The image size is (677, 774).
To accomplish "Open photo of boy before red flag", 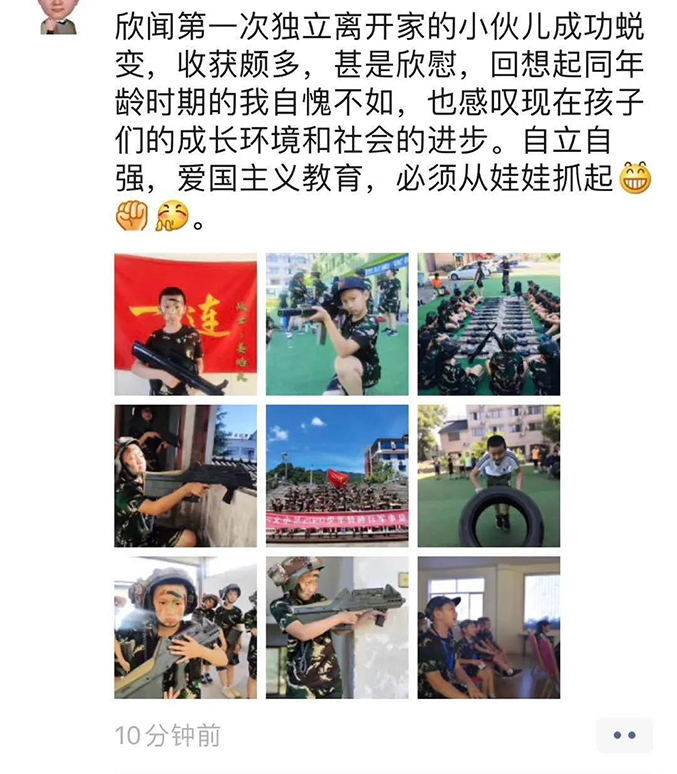I will pyautogui.click(x=185, y=324).
